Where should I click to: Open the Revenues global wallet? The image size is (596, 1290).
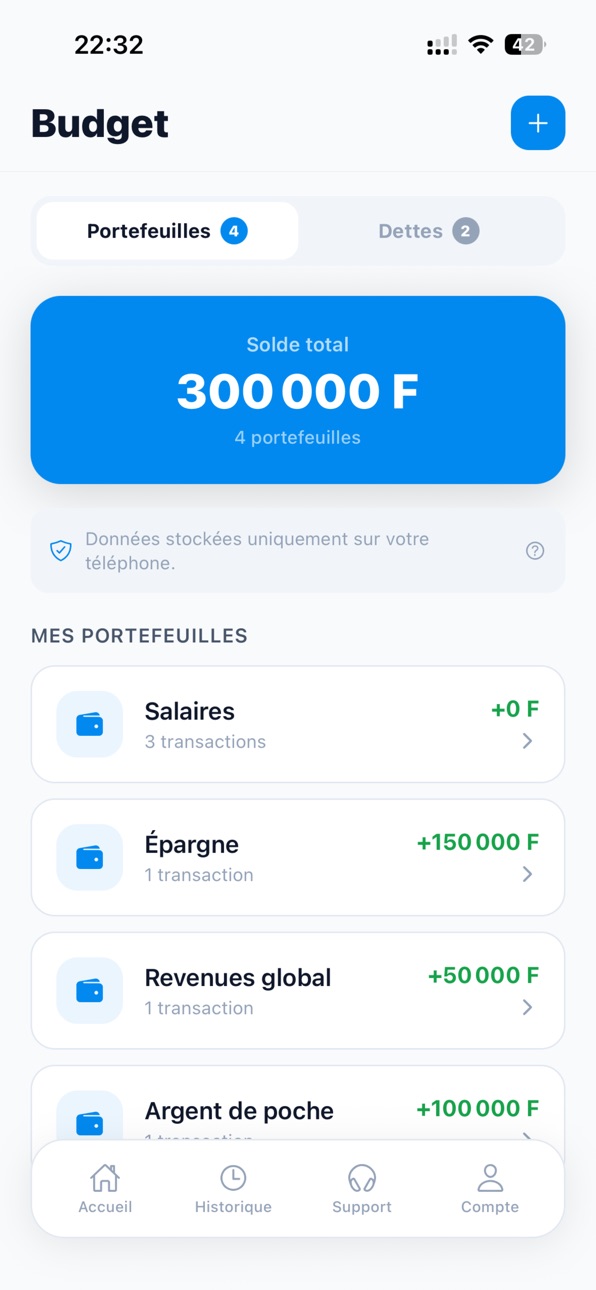298,990
